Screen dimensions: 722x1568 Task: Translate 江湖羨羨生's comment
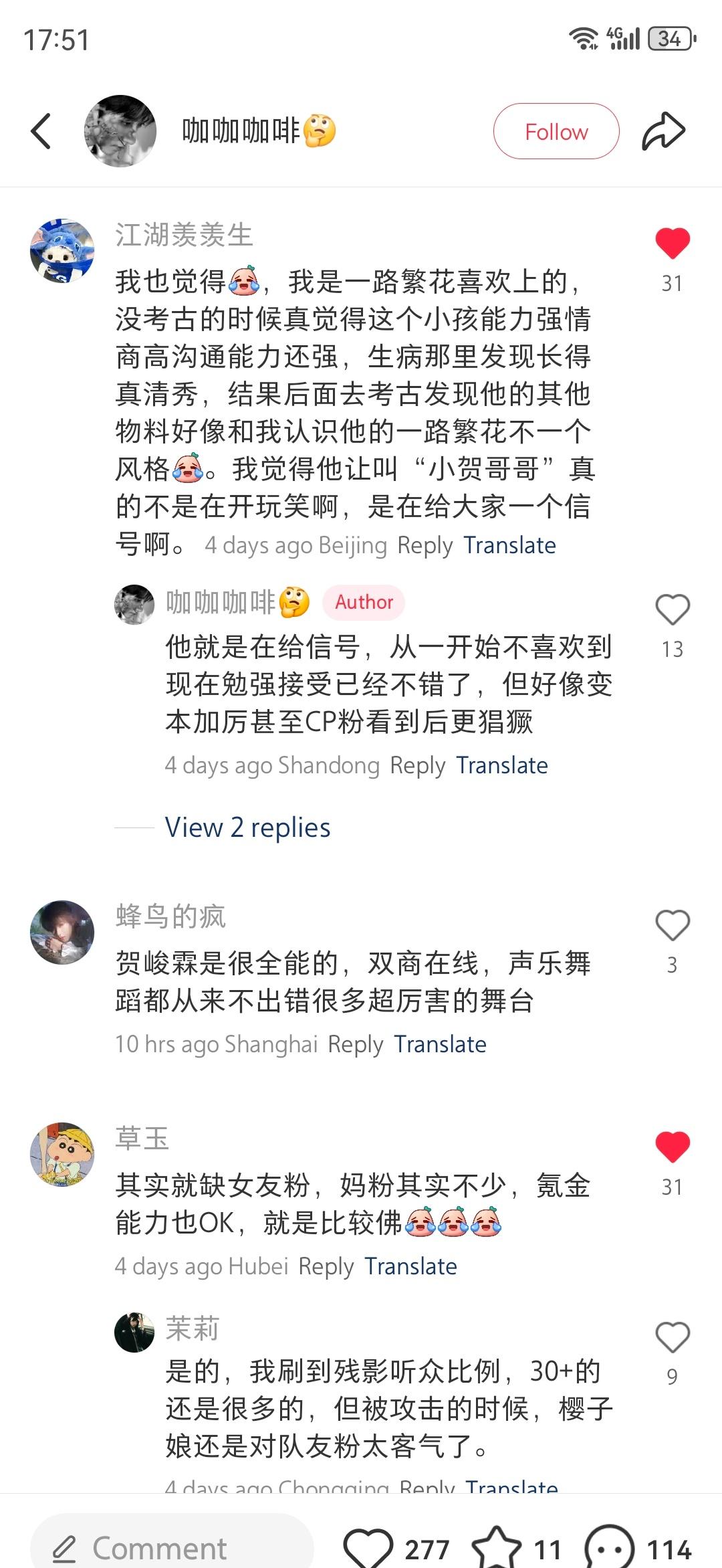point(509,545)
